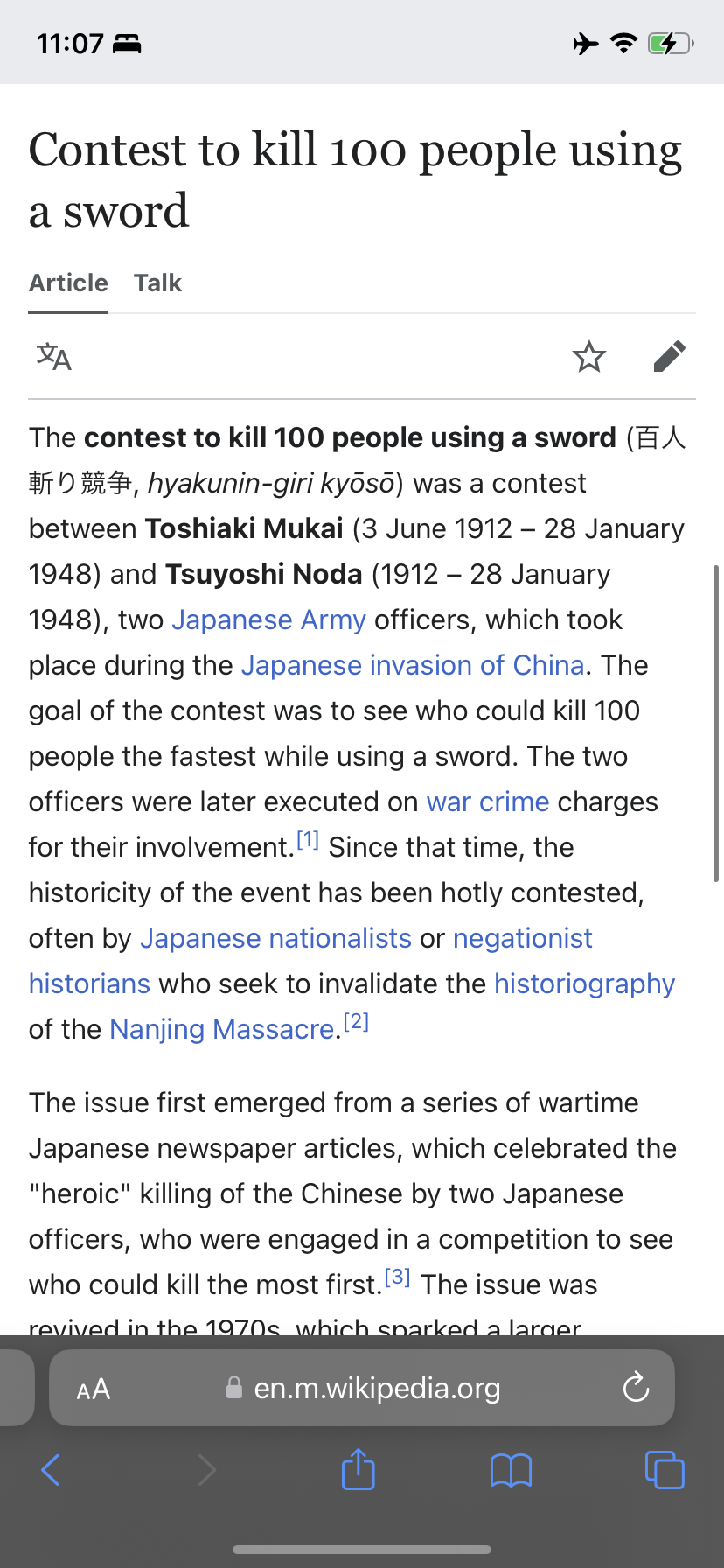724x1568 pixels.
Task: Jump to citation [1]
Action: pos(308,841)
